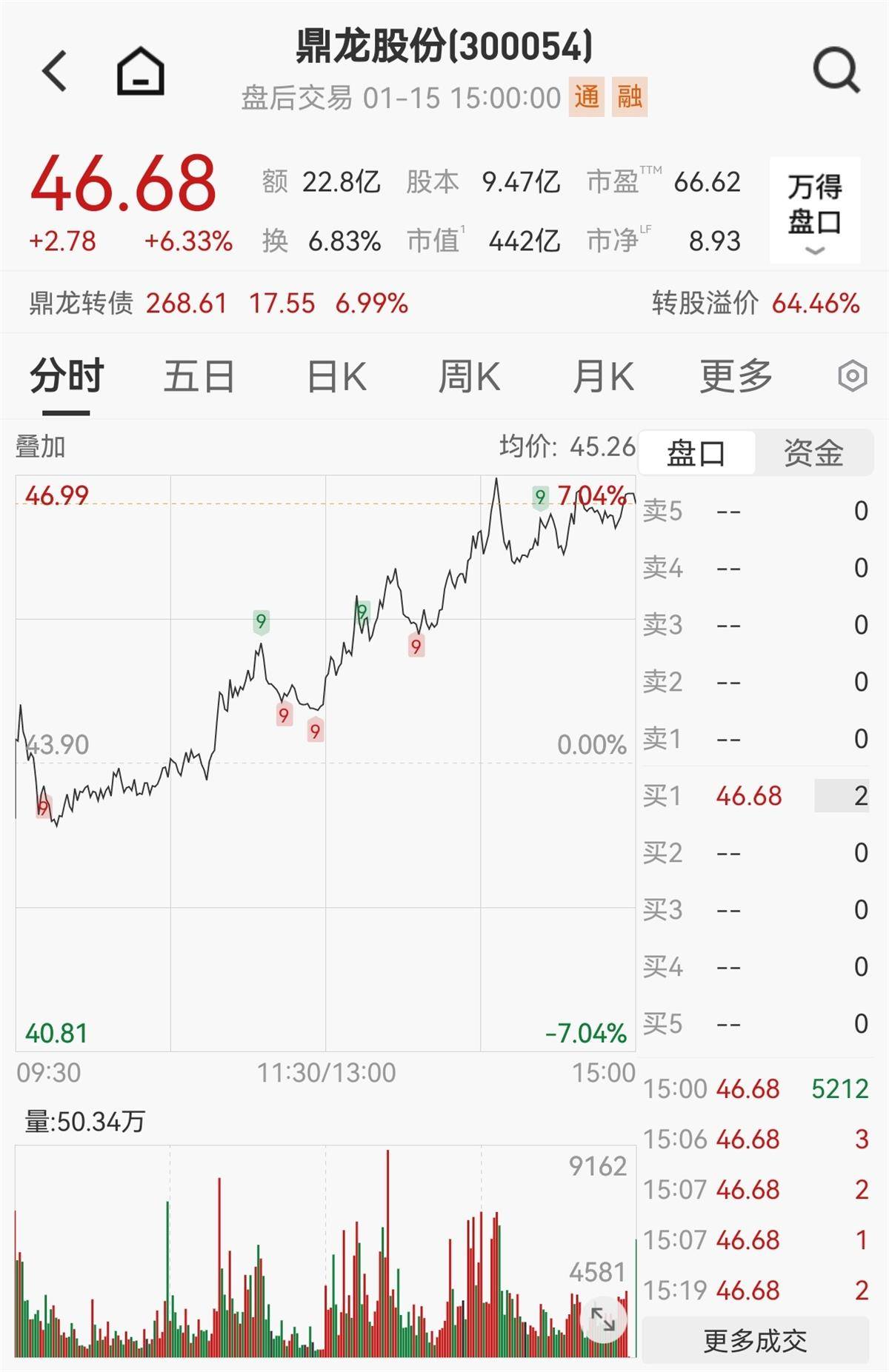This screenshot has height=1372, width=889.
Task: Click the 融 badge next to the date
Action: point(629,98)
